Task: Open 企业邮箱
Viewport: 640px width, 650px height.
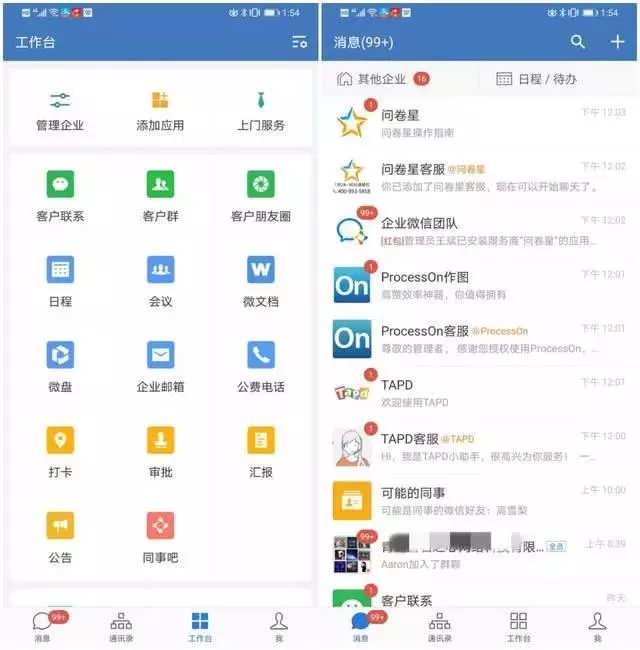Action: click(x=160, y=366)
